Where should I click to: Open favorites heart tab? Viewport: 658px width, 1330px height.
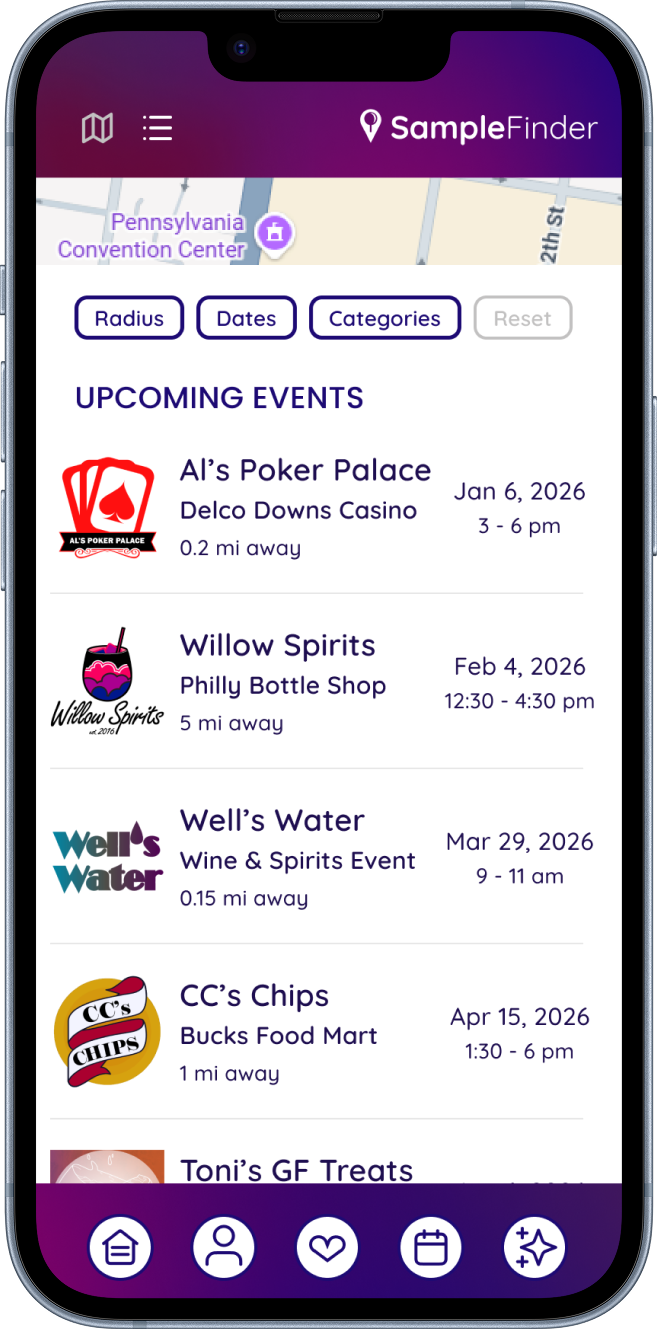coord(328,1248)
